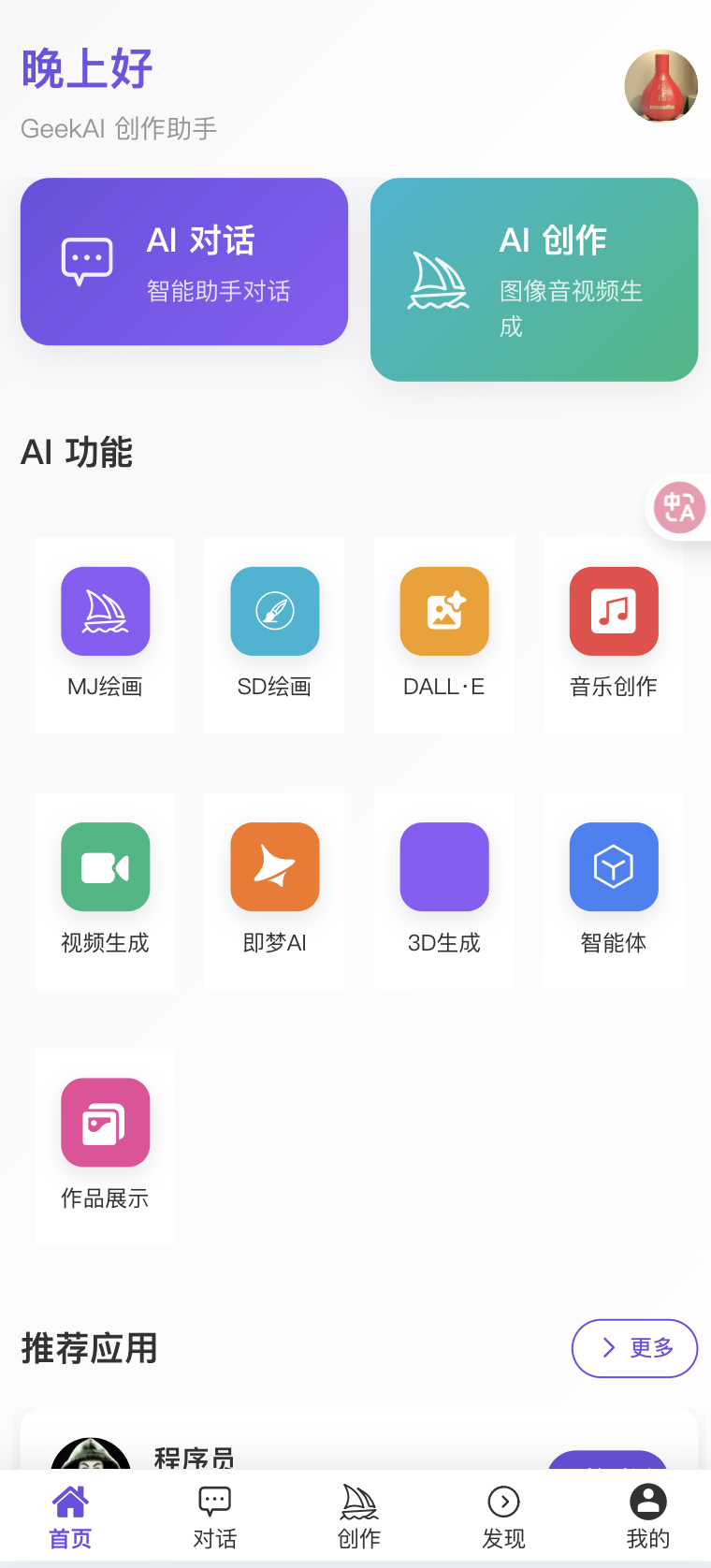Open SD绘画 feature
The width and height of the screenshot is (711, 1568).
pyautogui.click(x=274, y=633)
